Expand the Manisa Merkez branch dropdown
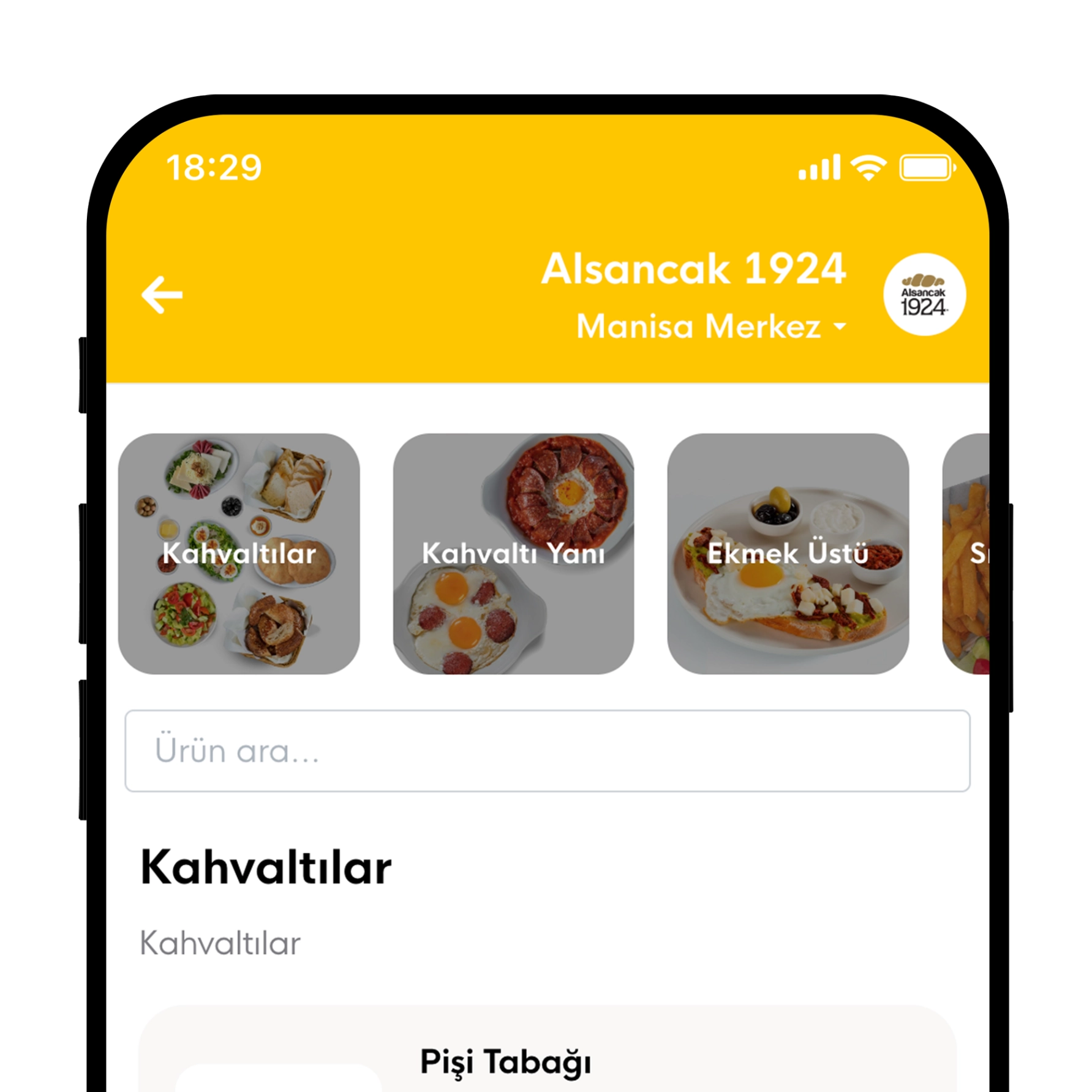Screen dimensions: 1092x1092 point(712,326)
